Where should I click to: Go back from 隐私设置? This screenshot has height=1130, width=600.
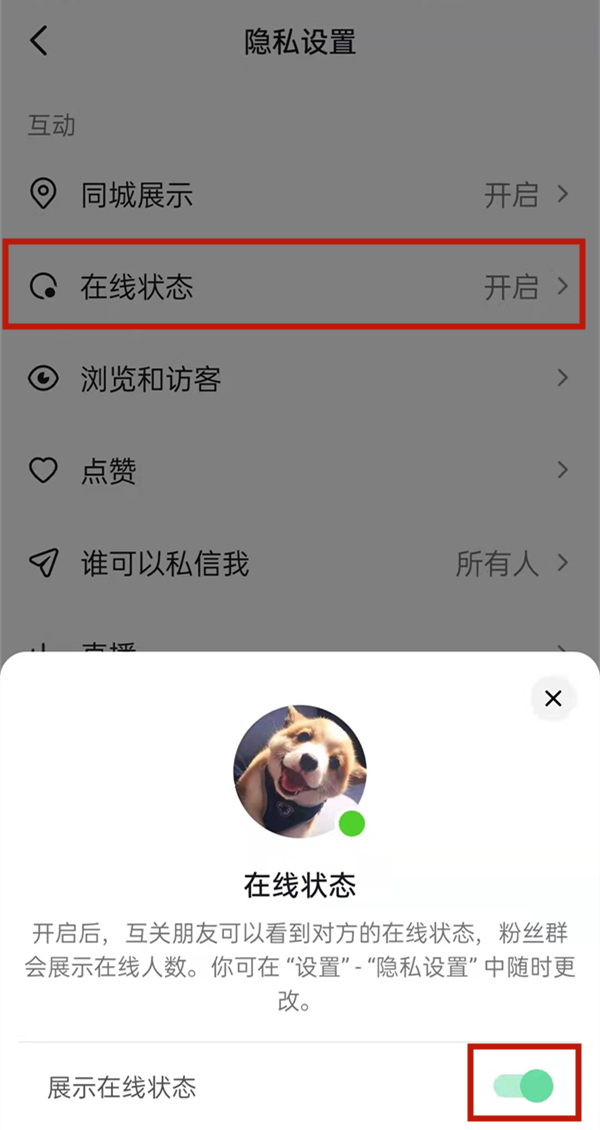39,41
